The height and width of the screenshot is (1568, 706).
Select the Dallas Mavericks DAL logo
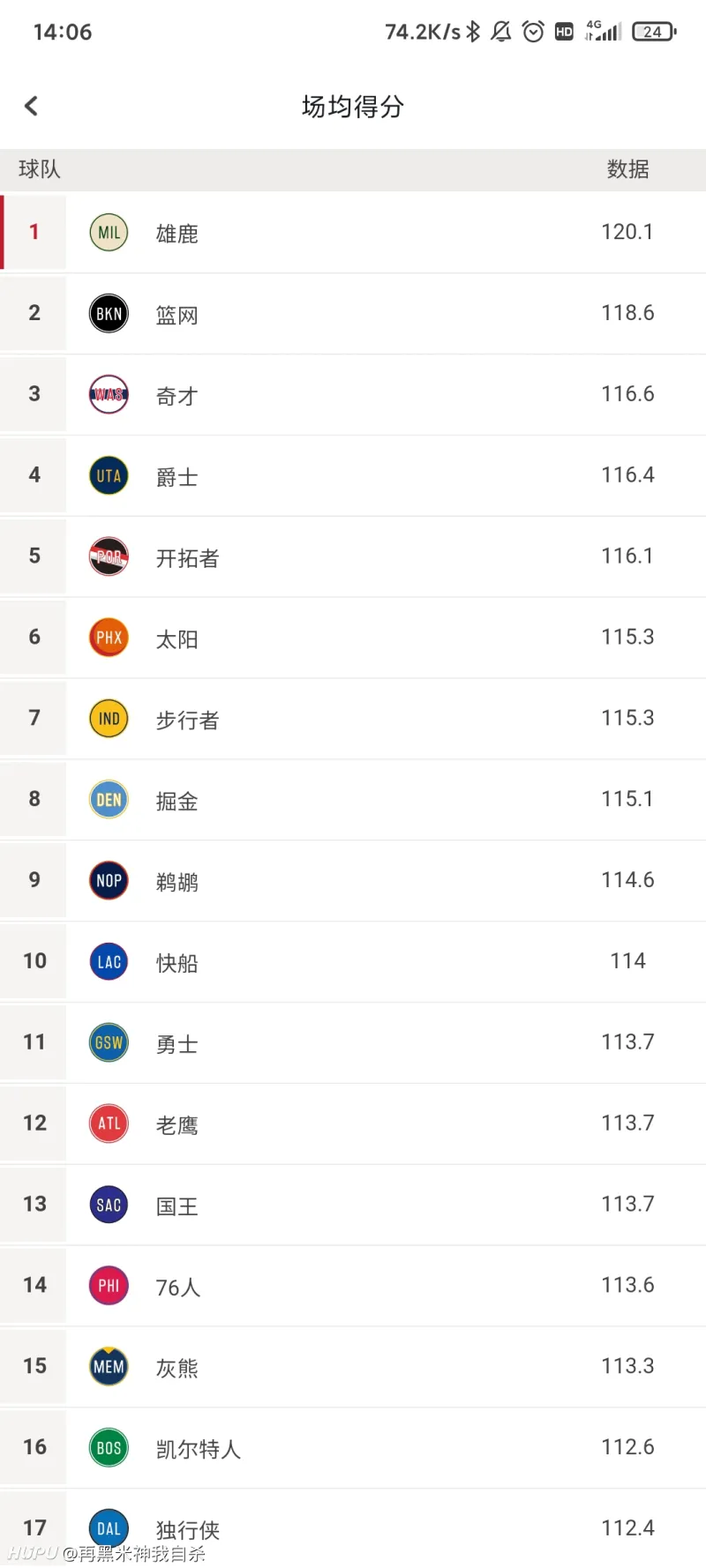[108, 1528]
